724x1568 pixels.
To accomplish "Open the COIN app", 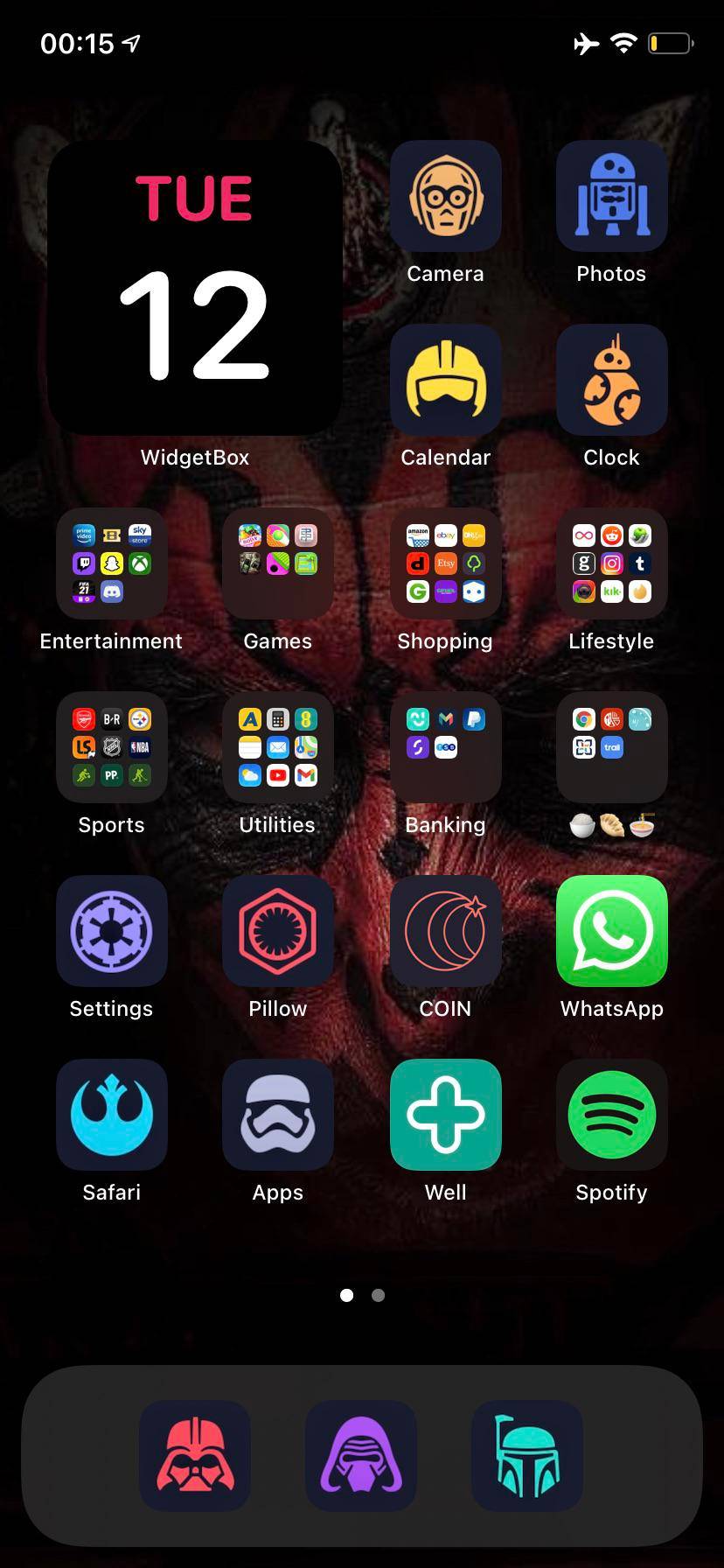I will [445, 930].
